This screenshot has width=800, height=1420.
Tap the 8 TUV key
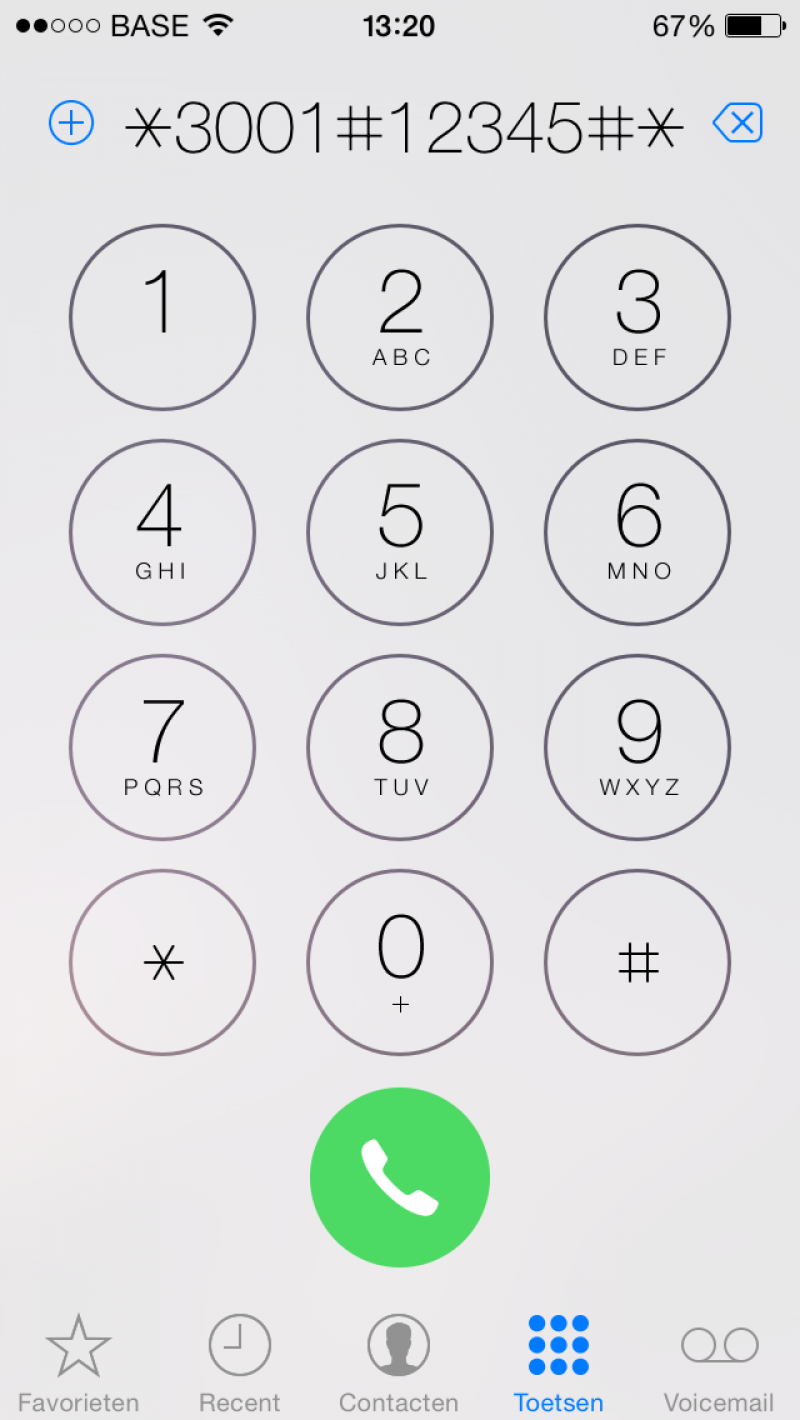400,747
